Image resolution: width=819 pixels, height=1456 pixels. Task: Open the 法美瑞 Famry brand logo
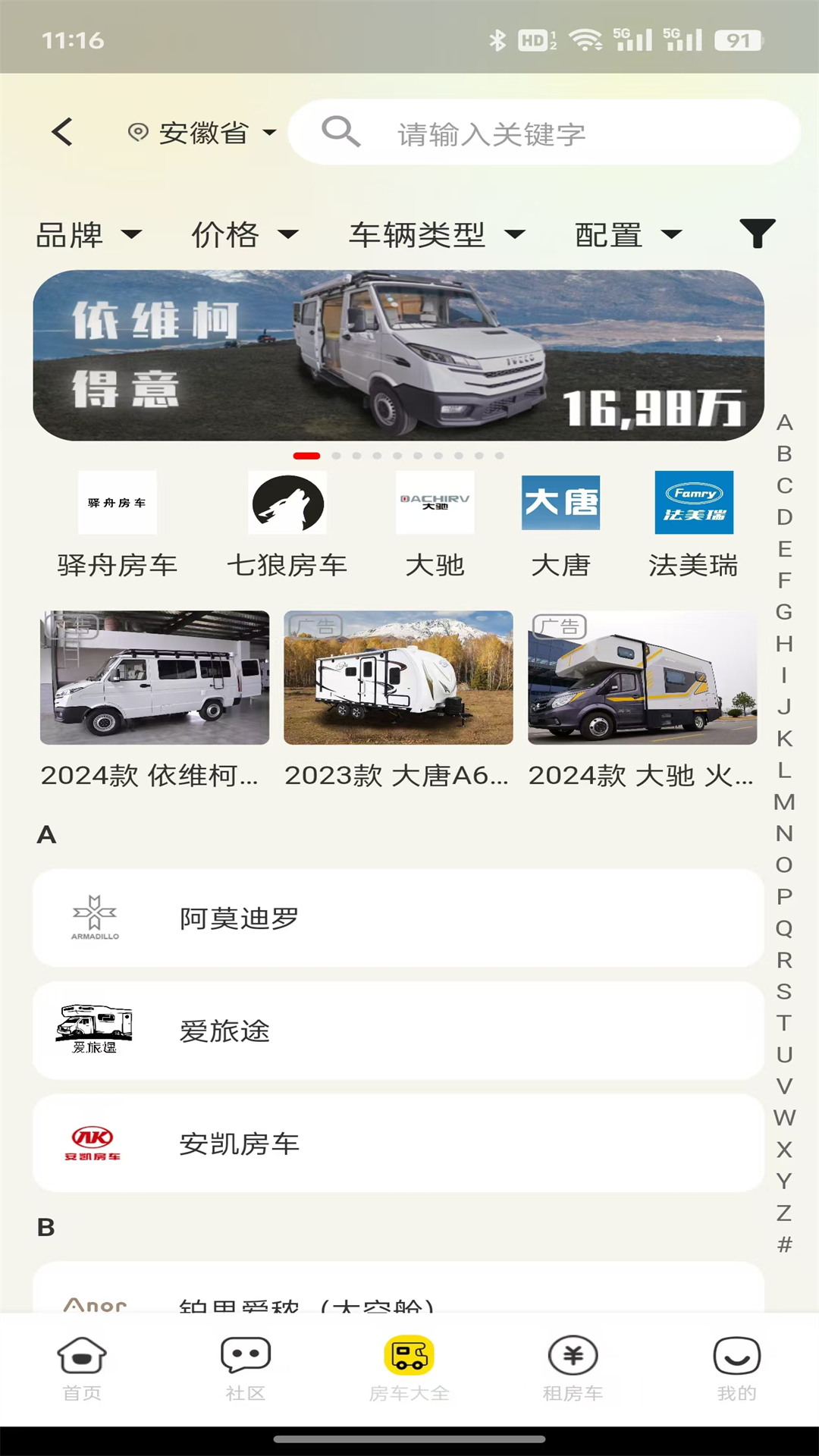[696, 502]
